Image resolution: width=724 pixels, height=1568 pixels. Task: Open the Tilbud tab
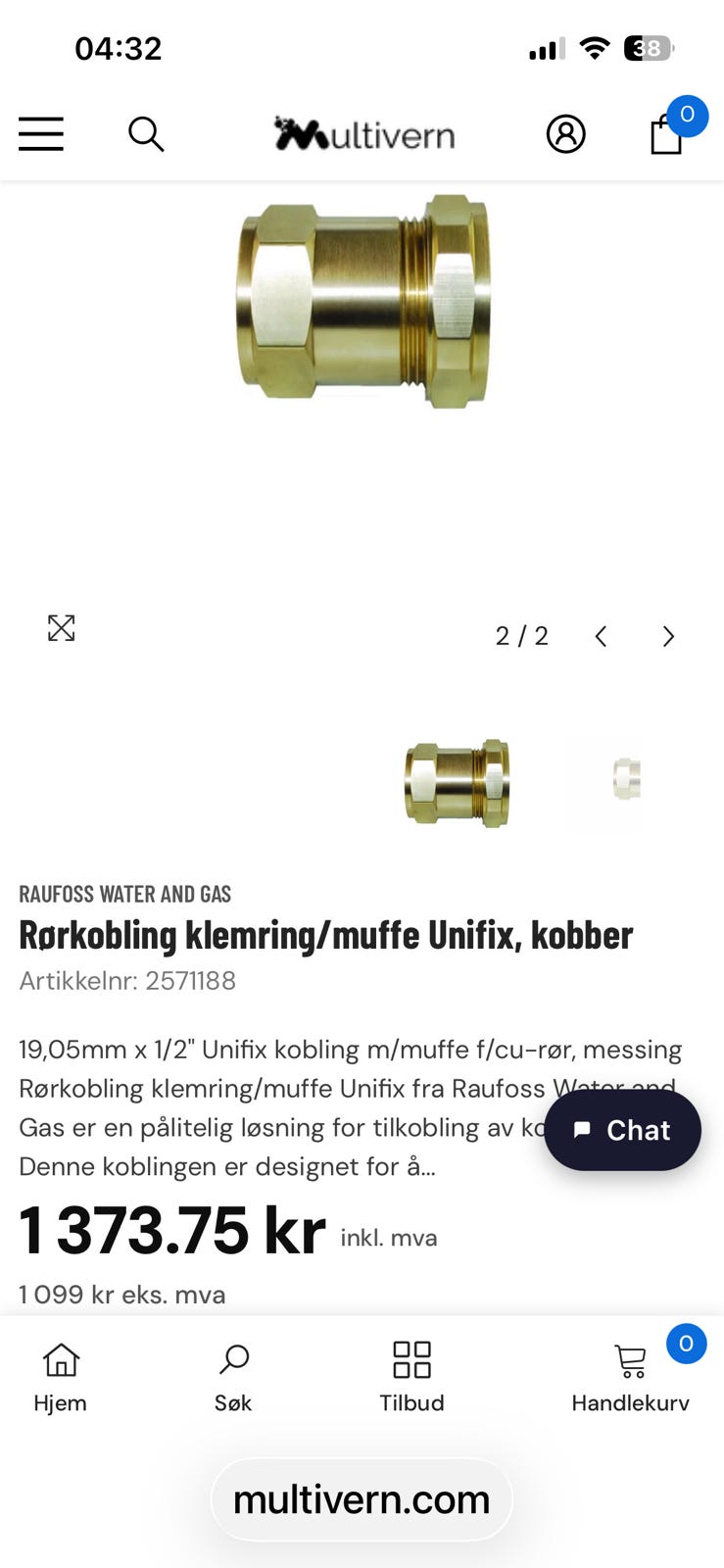click(411, 1377)
